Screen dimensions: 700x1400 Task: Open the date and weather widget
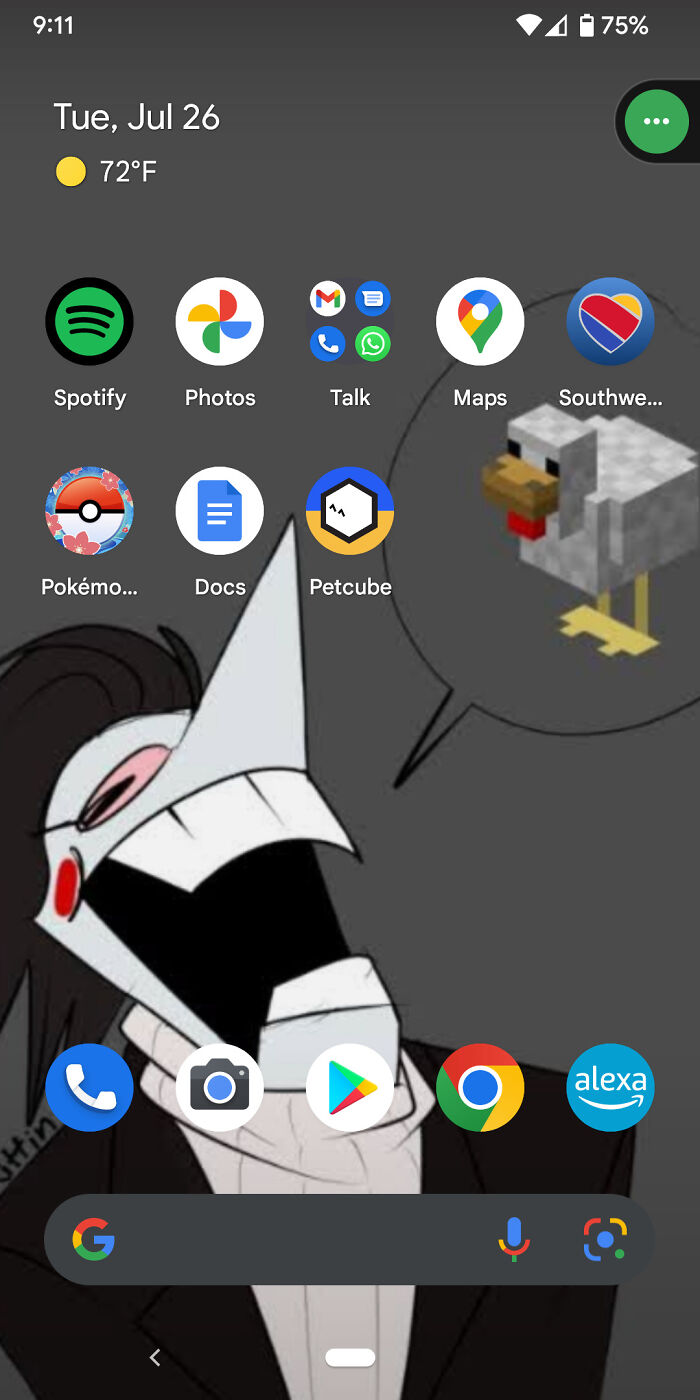[x=136, y=118]
